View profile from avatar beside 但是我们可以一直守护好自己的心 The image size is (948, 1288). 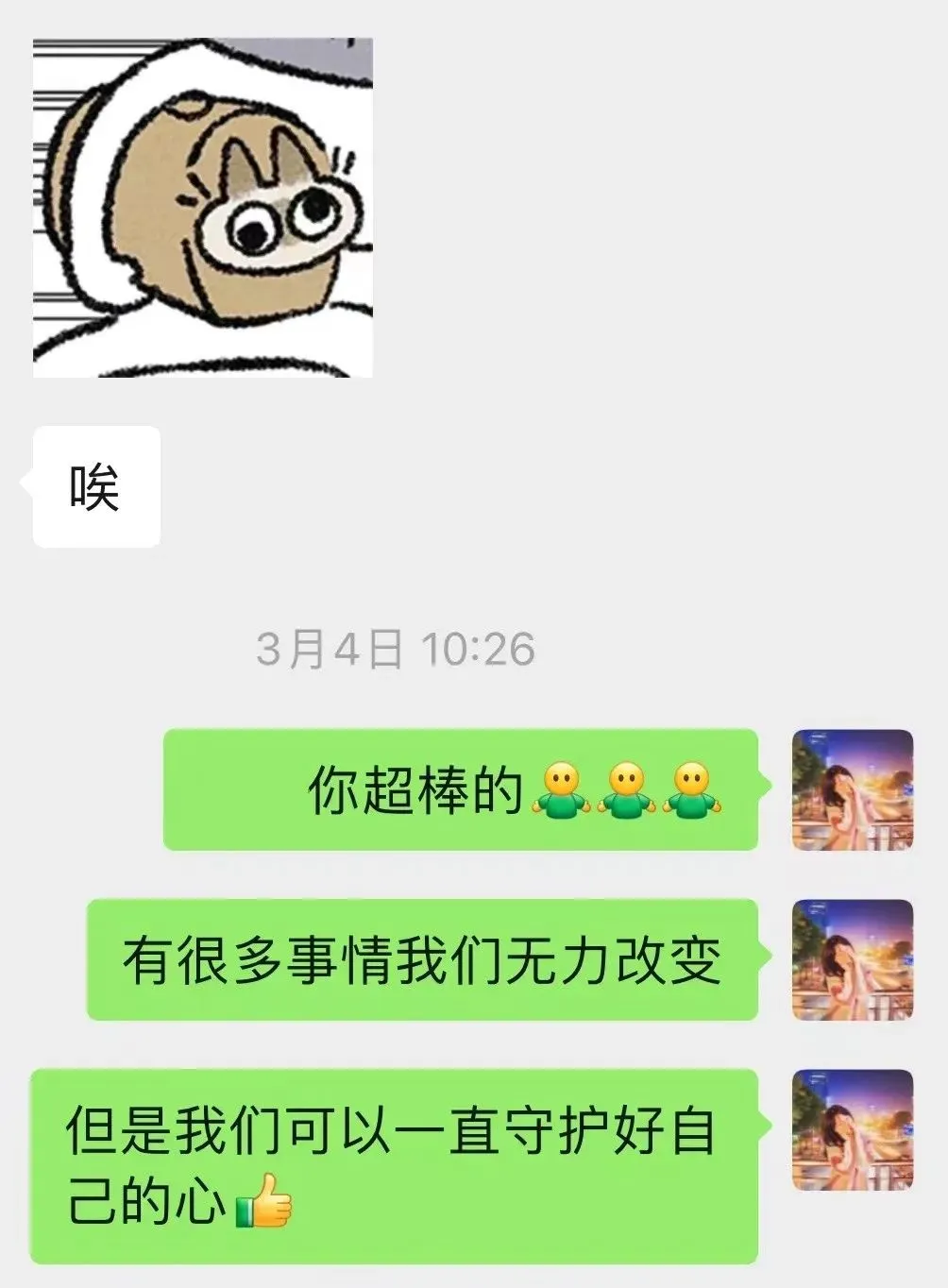(852, 1129)
